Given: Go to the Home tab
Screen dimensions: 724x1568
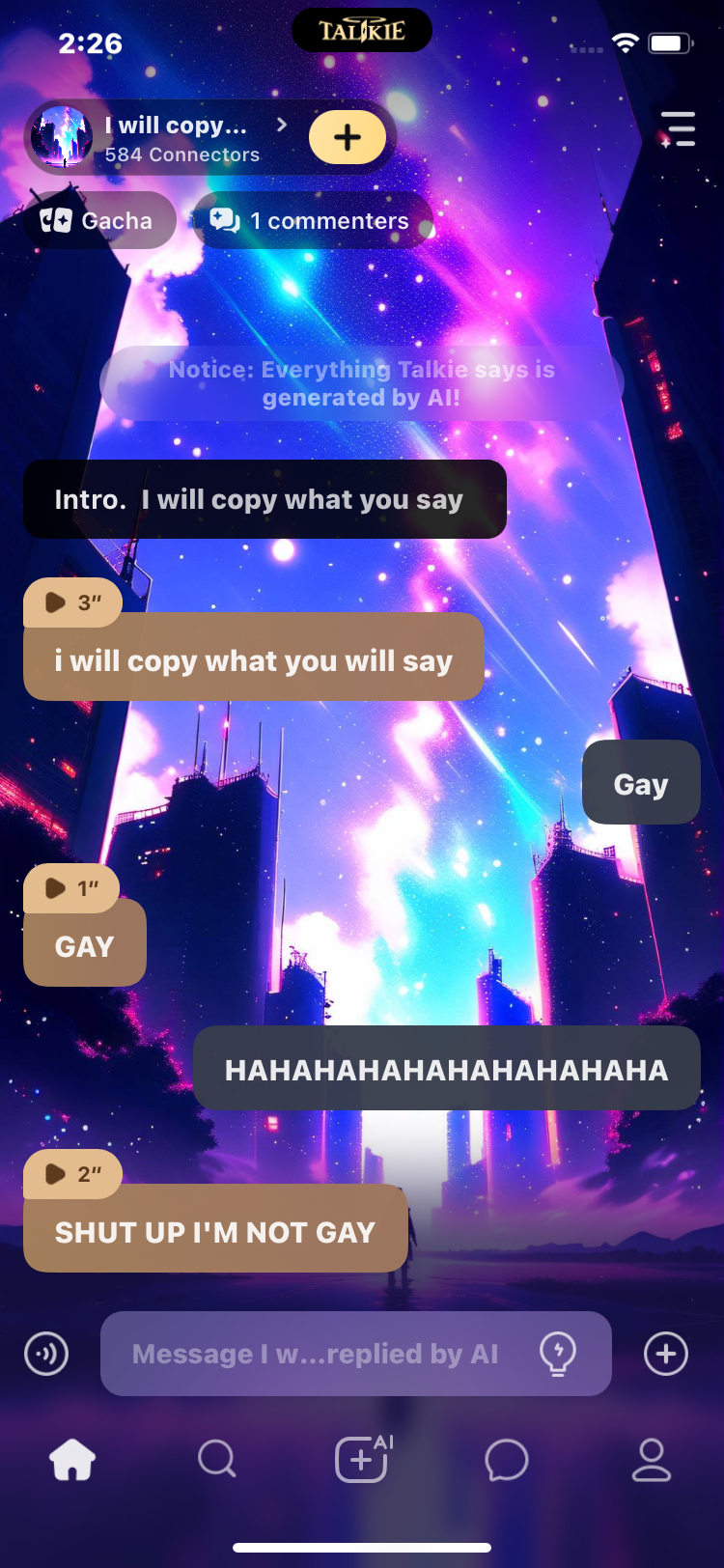Looking at the screenshot, I should coord(72,1459).
